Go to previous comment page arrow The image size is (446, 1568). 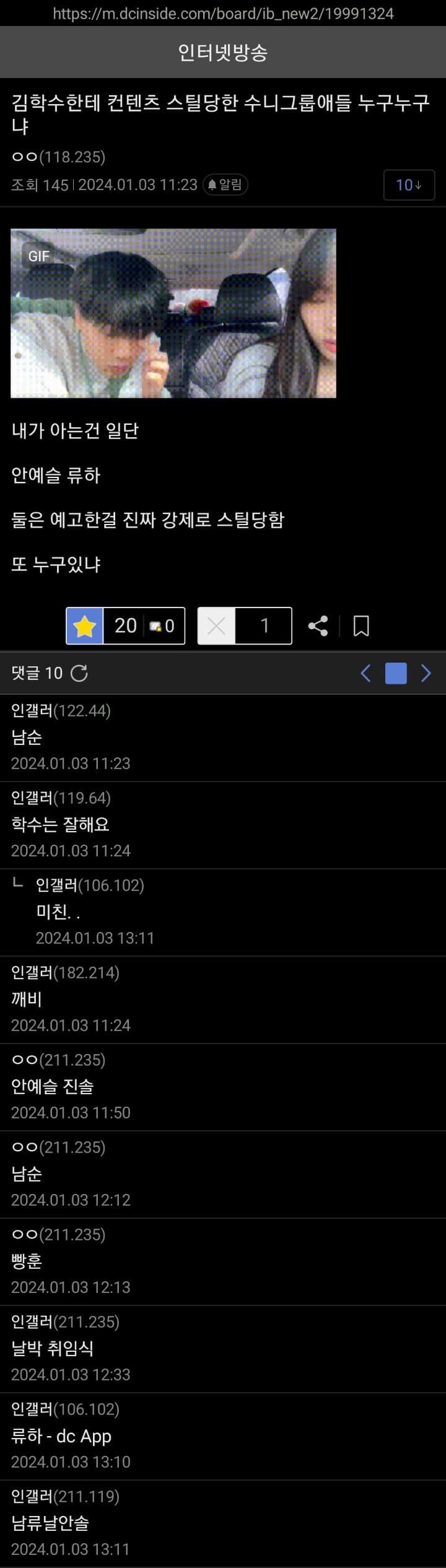(x=365, y=673)
